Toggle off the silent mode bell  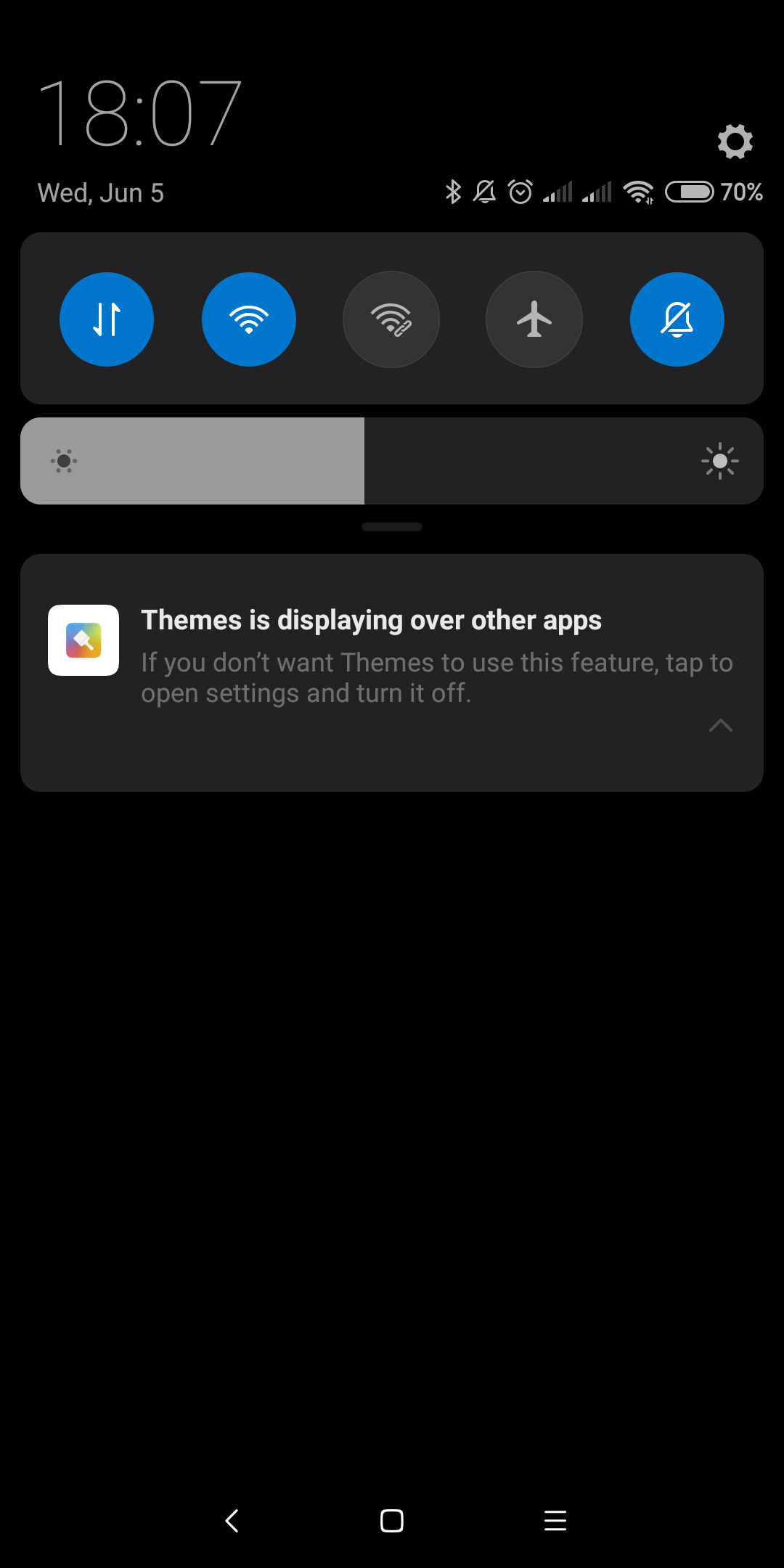[x=677, y=319]
